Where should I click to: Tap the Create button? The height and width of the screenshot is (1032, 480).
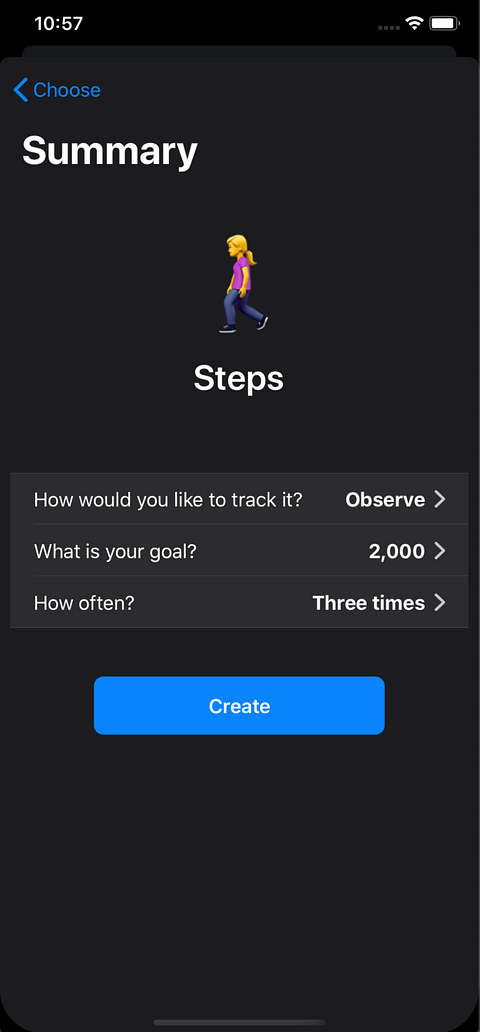[x=239, y=706]
